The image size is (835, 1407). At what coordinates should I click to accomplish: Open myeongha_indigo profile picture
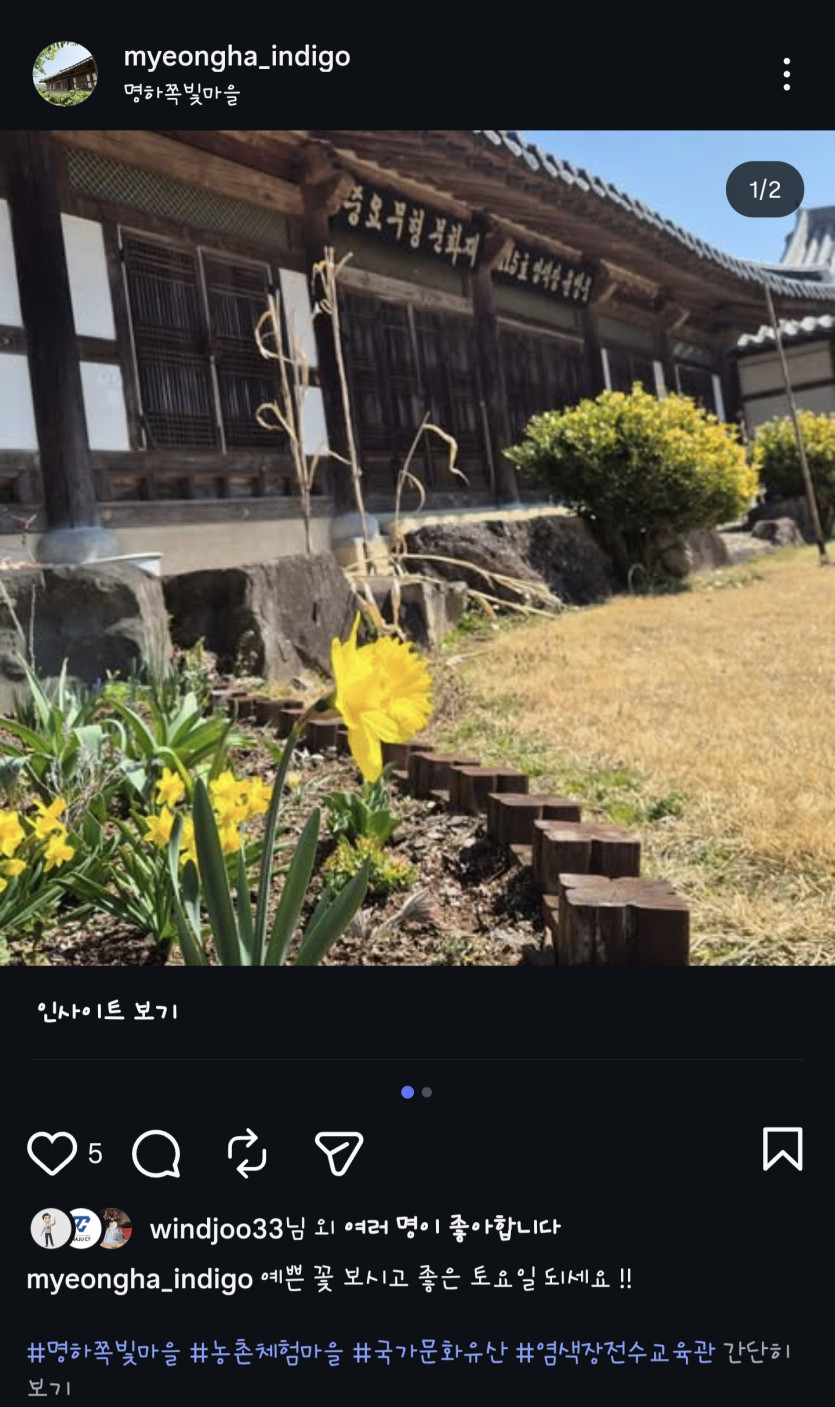(x=65, y=74)
